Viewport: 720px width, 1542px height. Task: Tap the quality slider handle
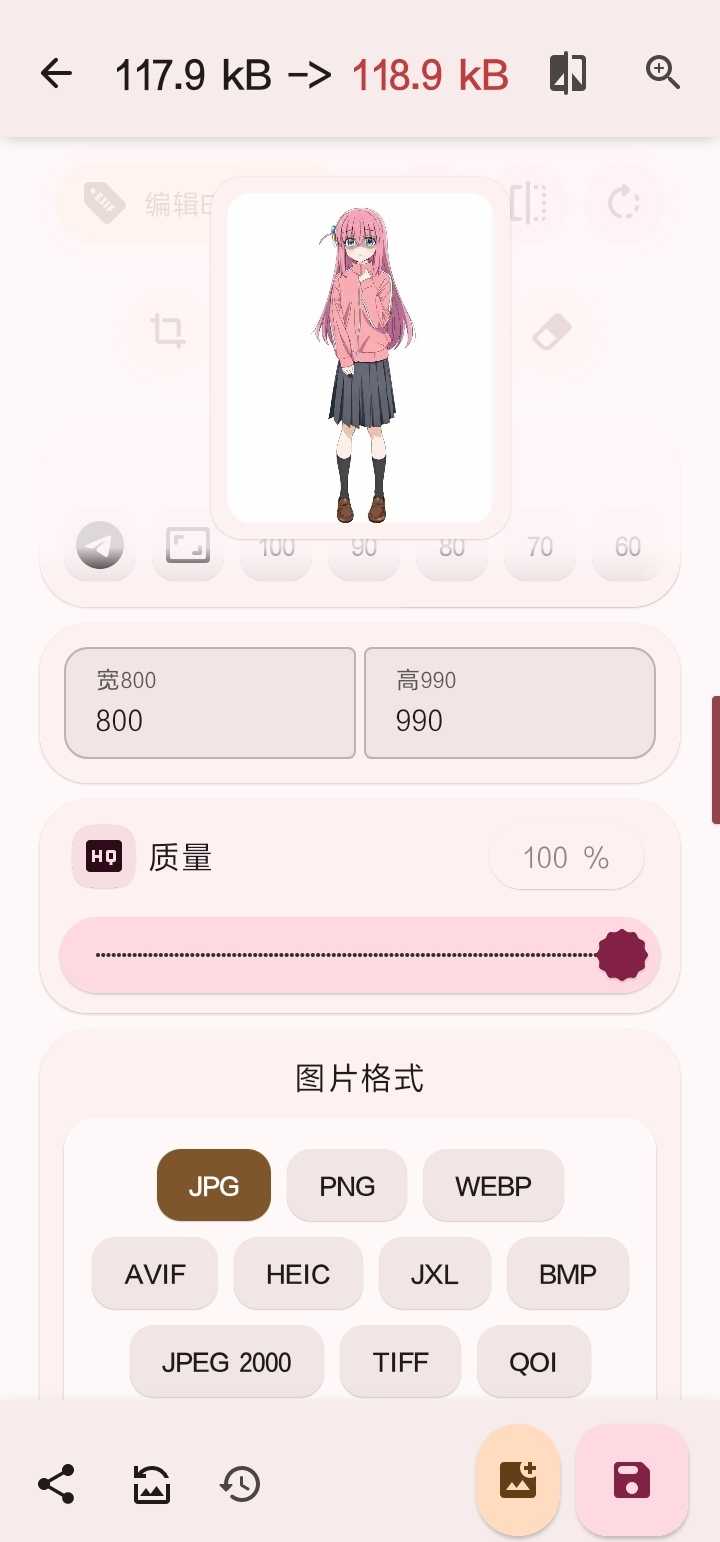click(x=622, y=955)
